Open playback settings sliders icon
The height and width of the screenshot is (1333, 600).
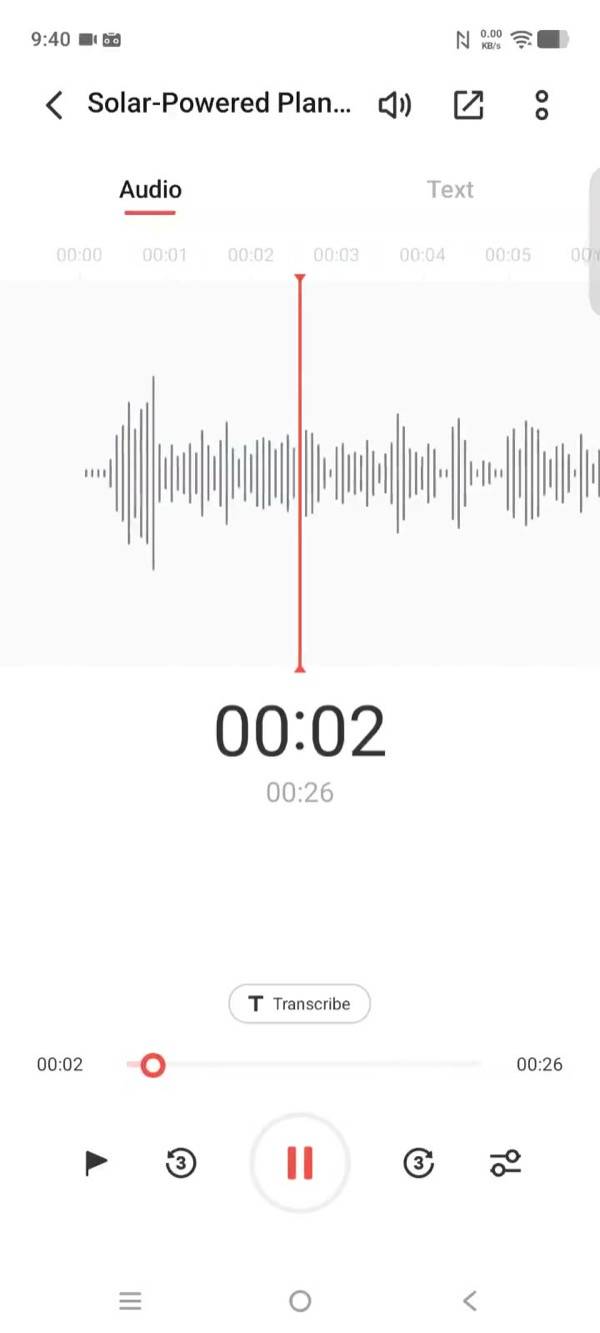pyautogui.click(x=505, y=1163)
